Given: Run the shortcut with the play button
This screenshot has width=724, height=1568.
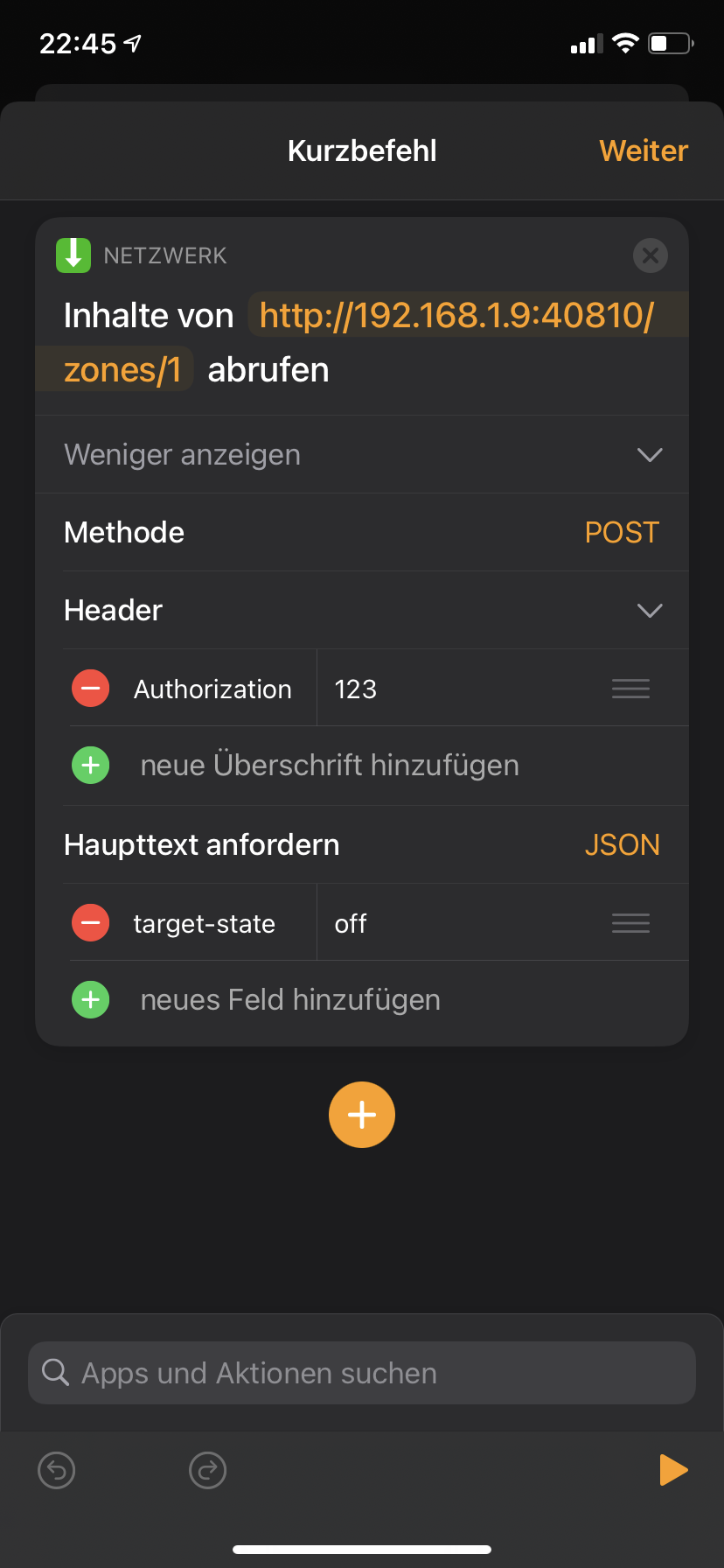Looking at the screenshot, I should [x=672, y=1470].
